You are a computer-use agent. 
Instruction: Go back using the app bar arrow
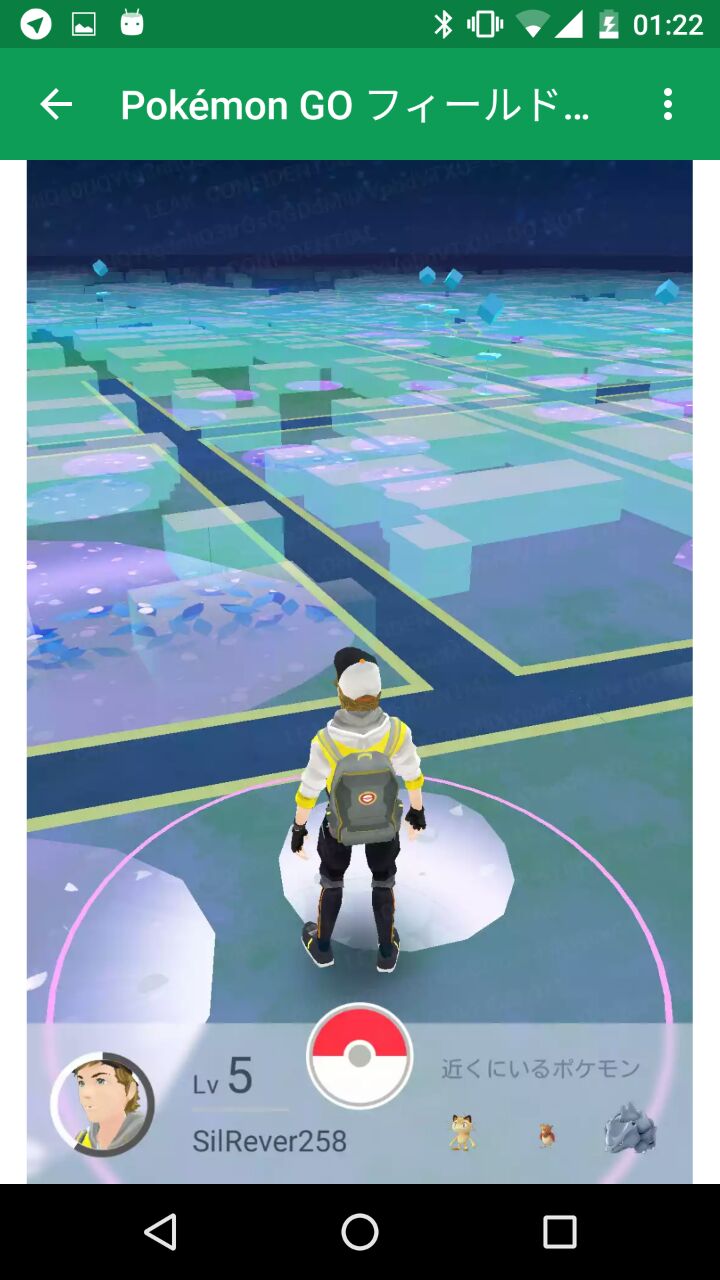[x=56, y=104]
